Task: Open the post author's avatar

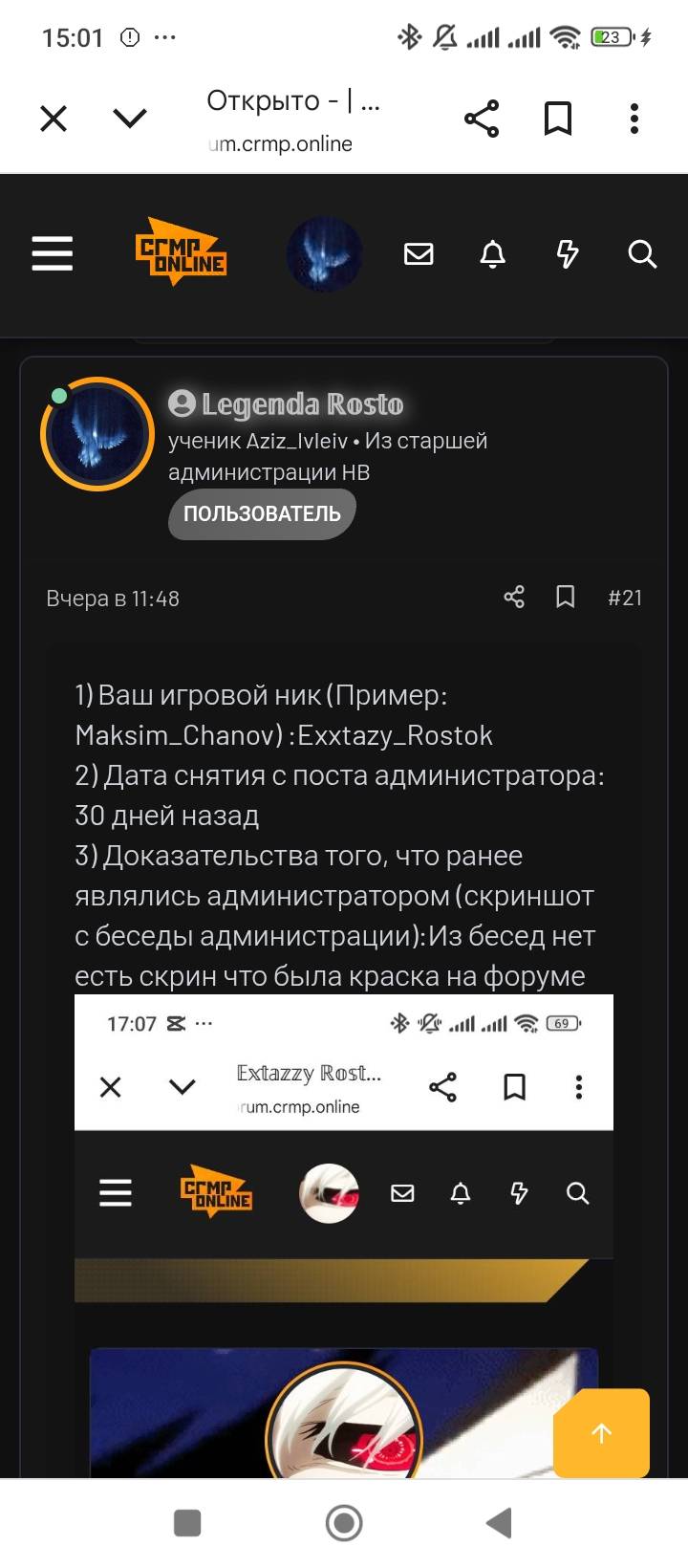Action: [97, 434]
